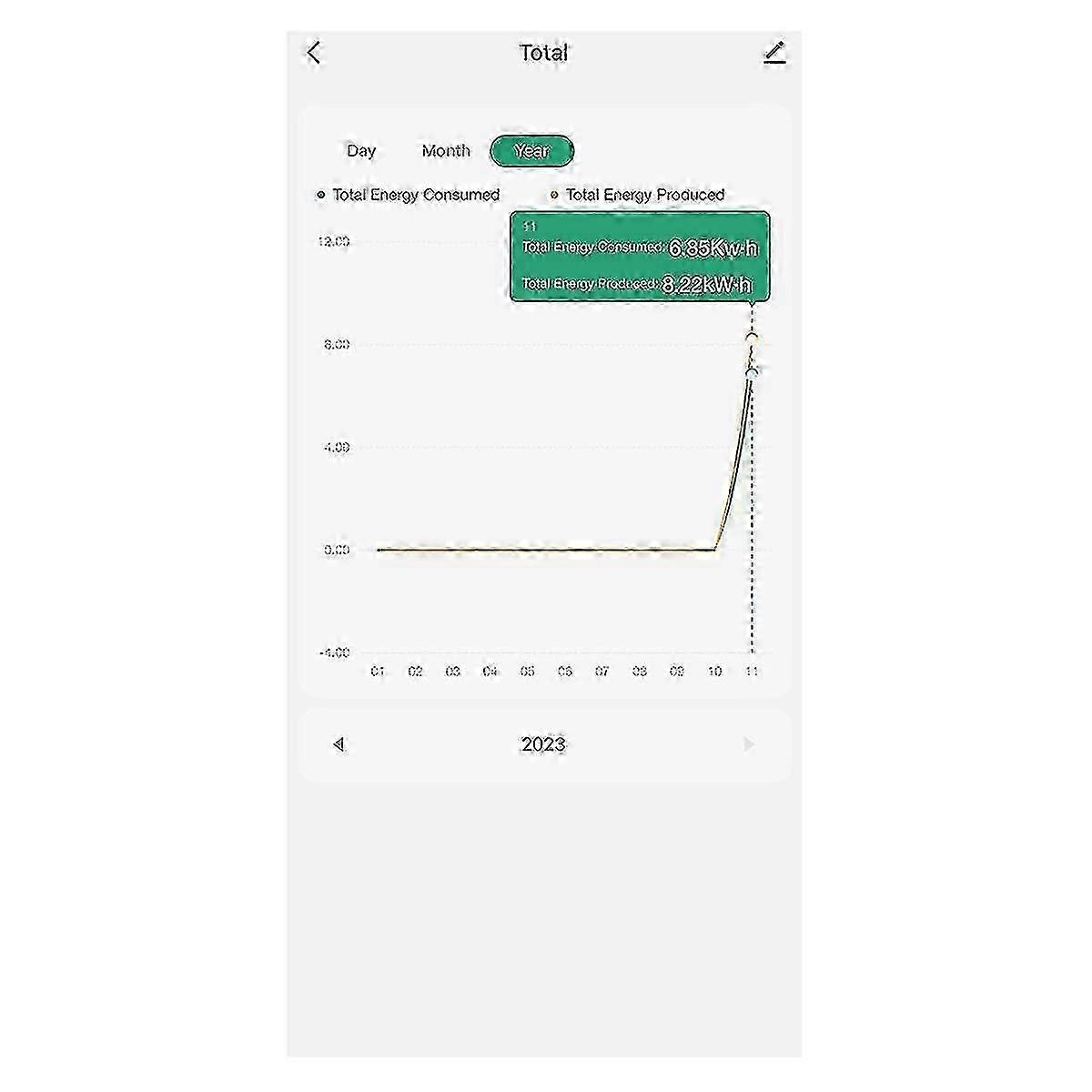Go to the previous year from 2023
The width and height of the screenshot is (1092, 1092).
(339, 744)
